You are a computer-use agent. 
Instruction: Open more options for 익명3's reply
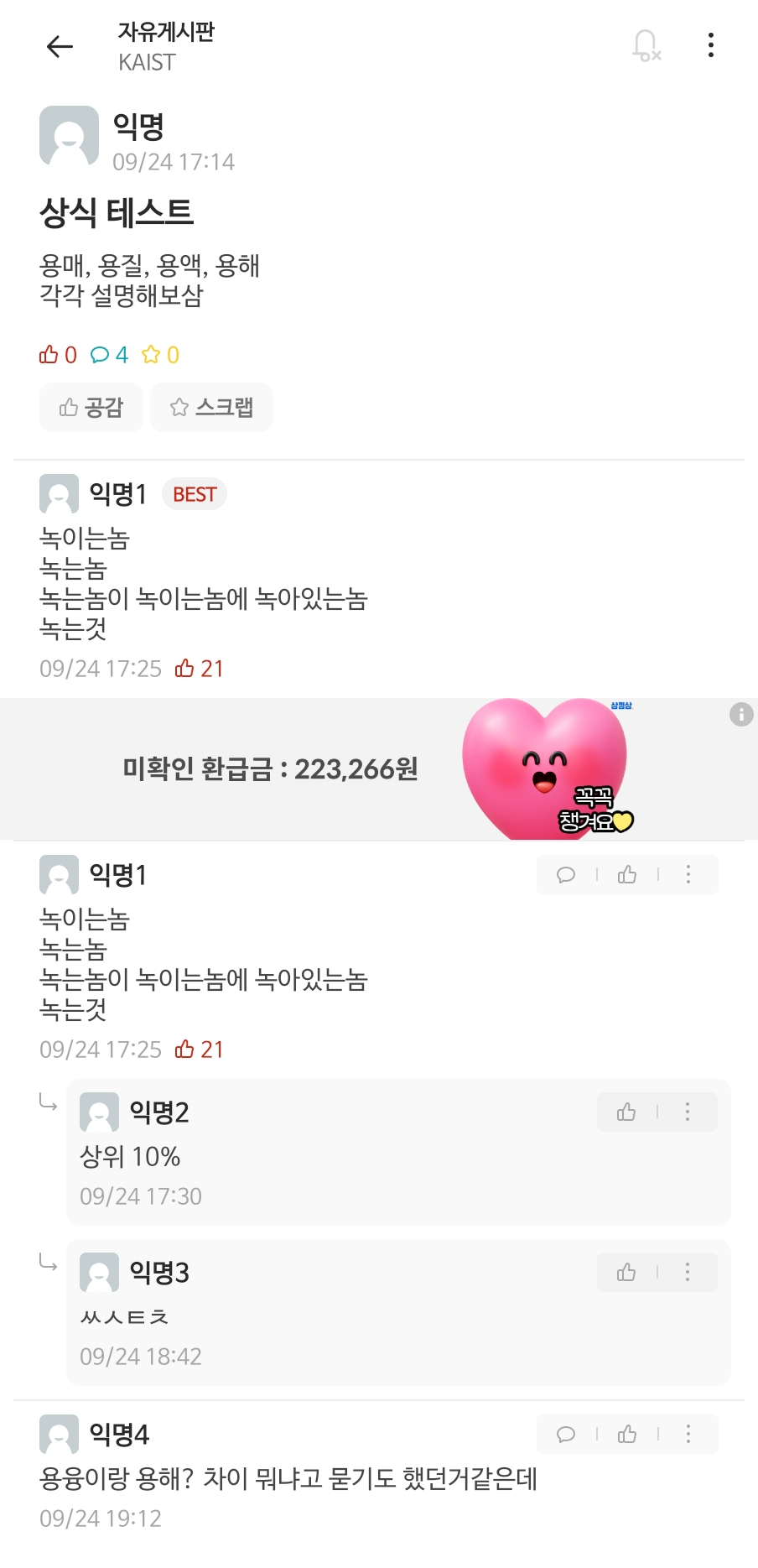(x=688, y=1273)
